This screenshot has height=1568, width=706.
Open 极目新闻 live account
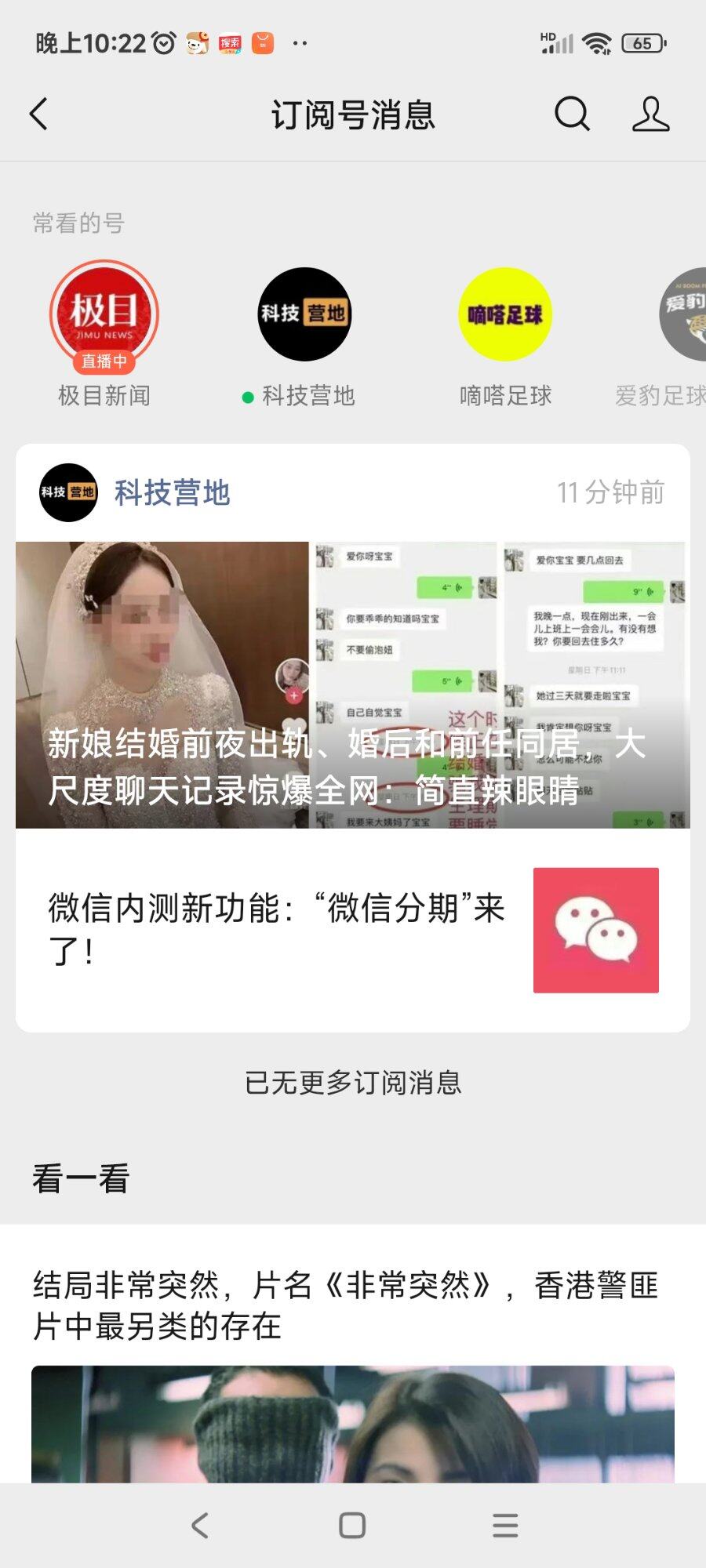point(104,315)
